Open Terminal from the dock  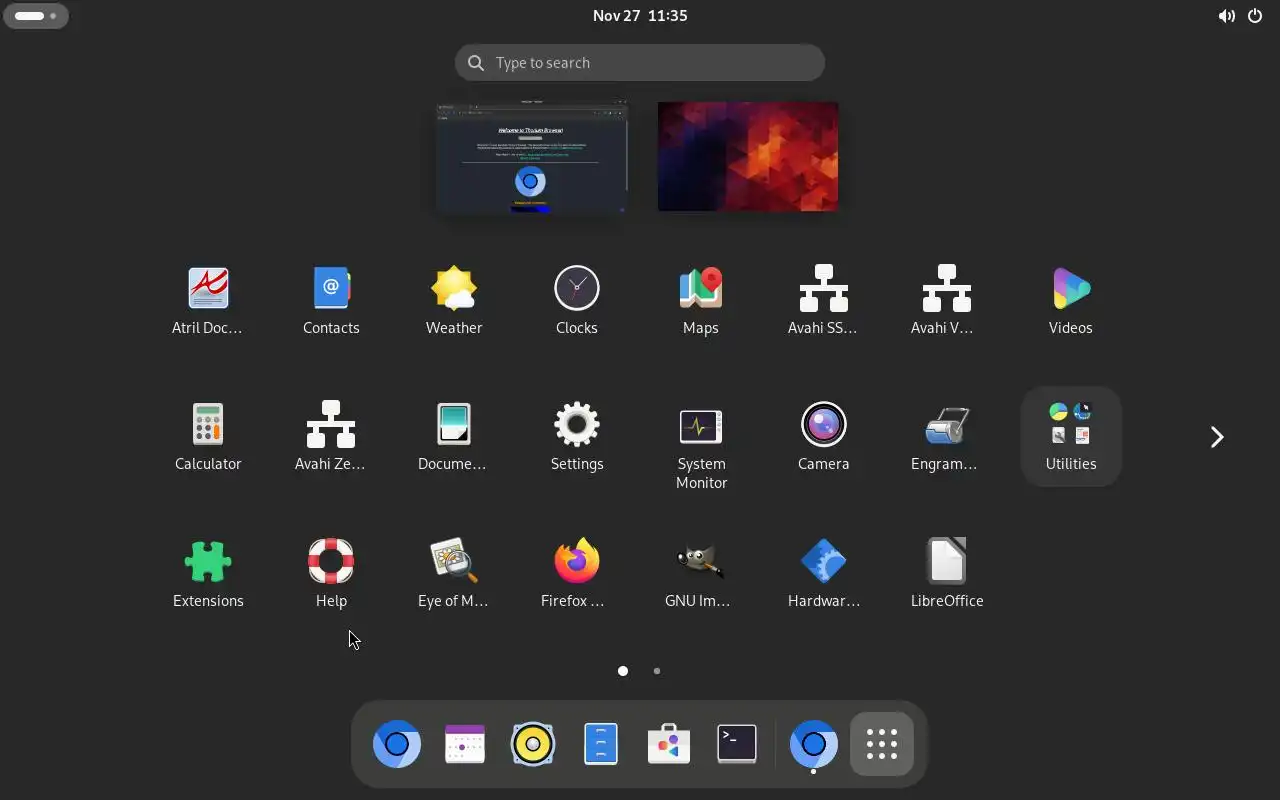point(737,744)
